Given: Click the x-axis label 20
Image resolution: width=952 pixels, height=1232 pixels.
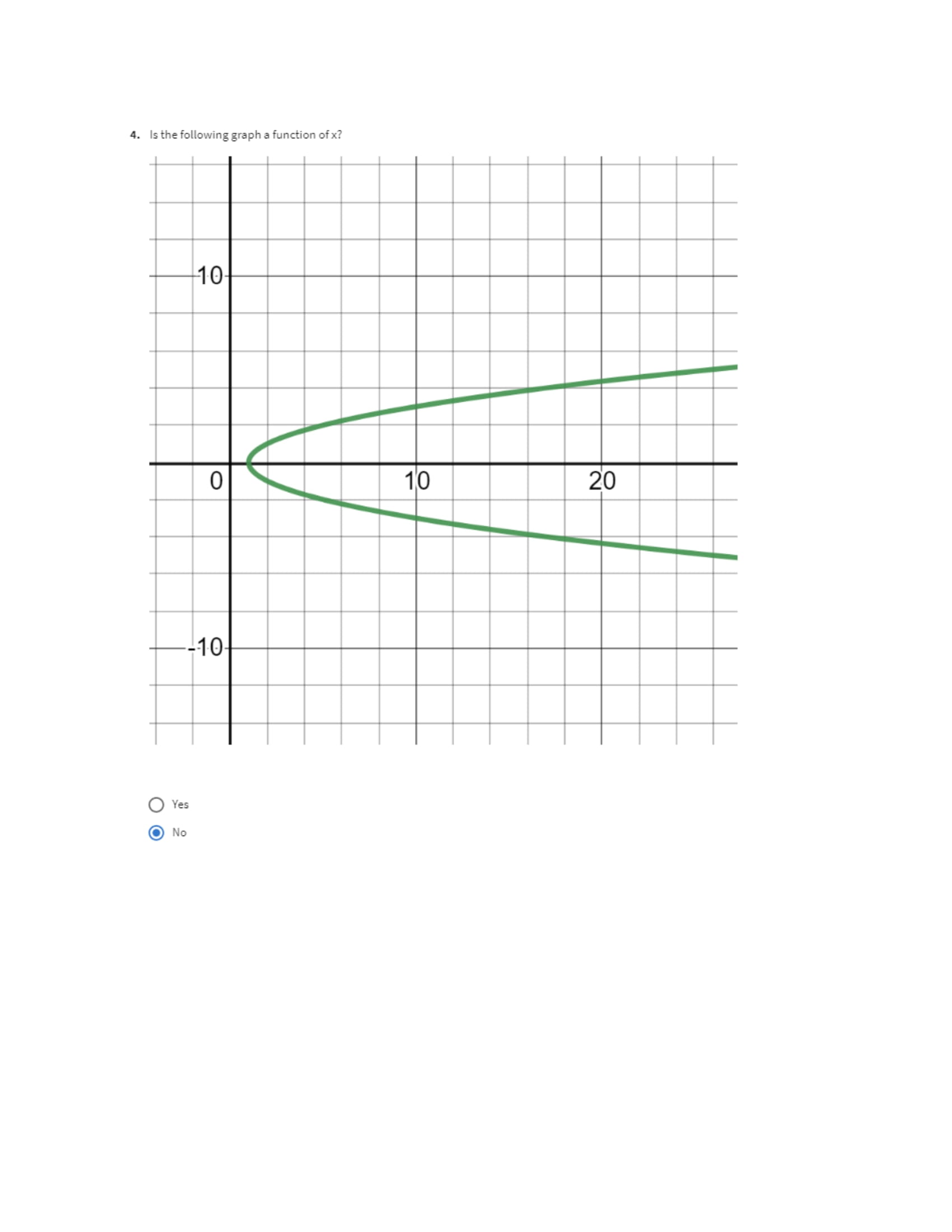Looking at the screenshot, I should click(x=604, y=480).
